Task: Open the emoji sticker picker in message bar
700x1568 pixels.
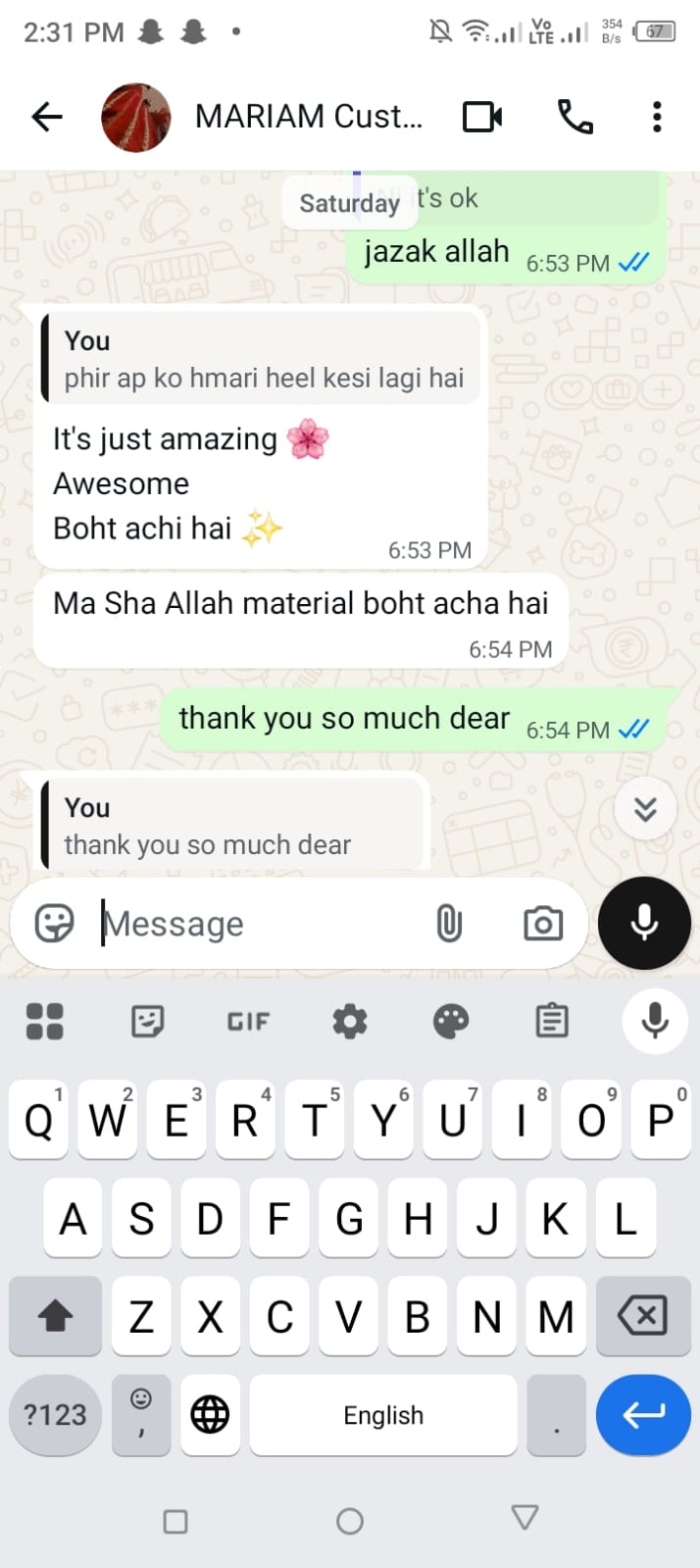Action: pos(54,923)
